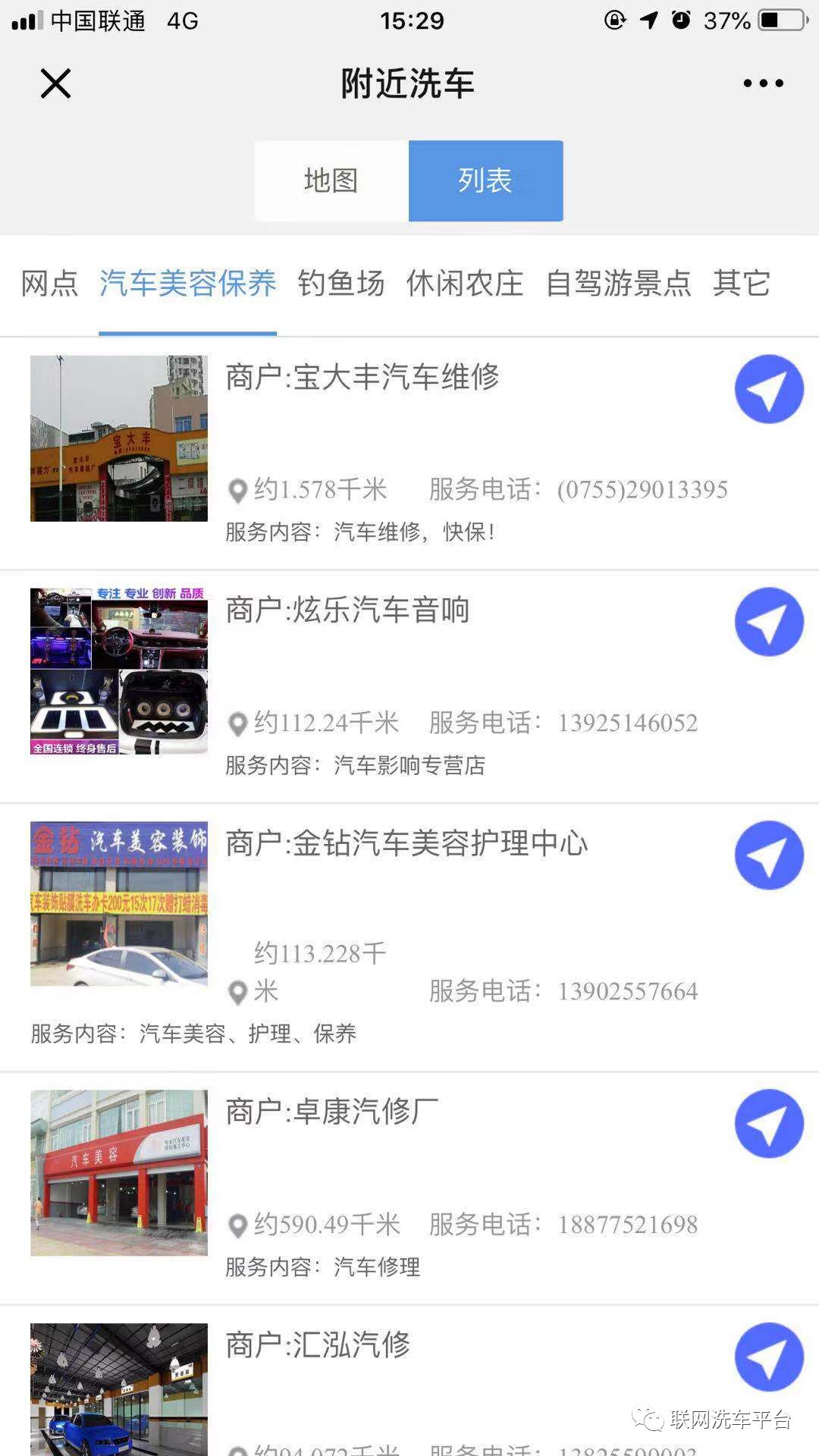Start navigation to 金钻汽车美容护理中心
The height and width of the screenshot is (1456, 819).
click(x=769, y=855)
